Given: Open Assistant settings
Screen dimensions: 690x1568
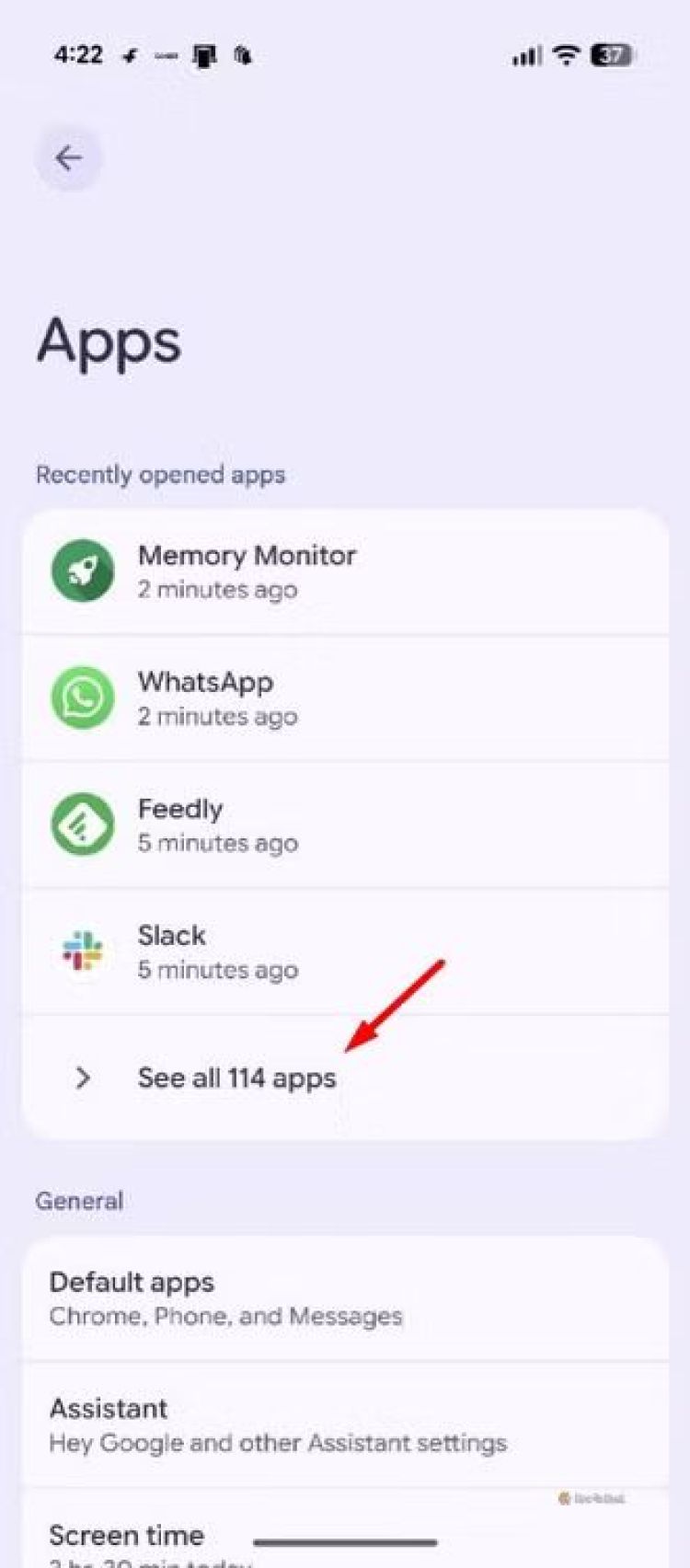Looking at the screenshot, I should [x=344, y=1424].
